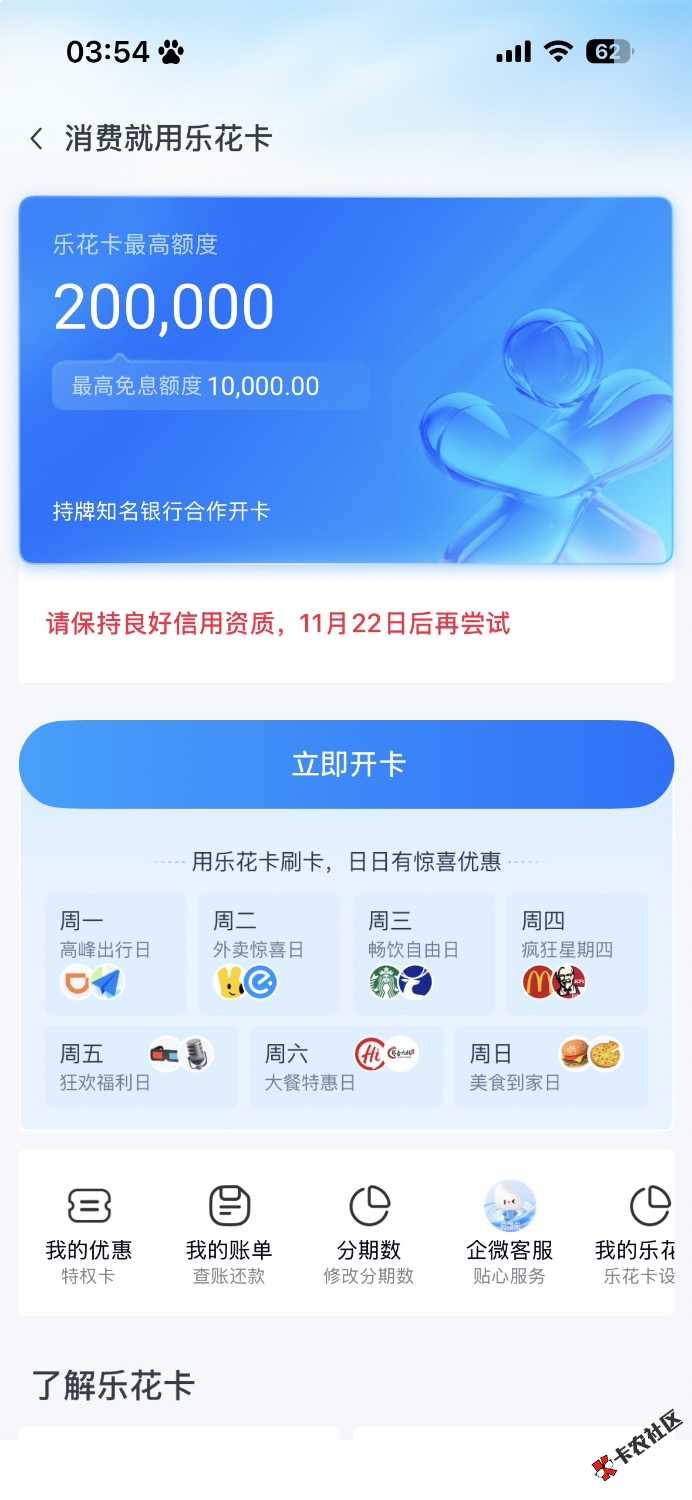Select 周二 外卖惊喜日 deal
Image resolution: width=692 pixels, height=1500 pixels.
point(268,953)
